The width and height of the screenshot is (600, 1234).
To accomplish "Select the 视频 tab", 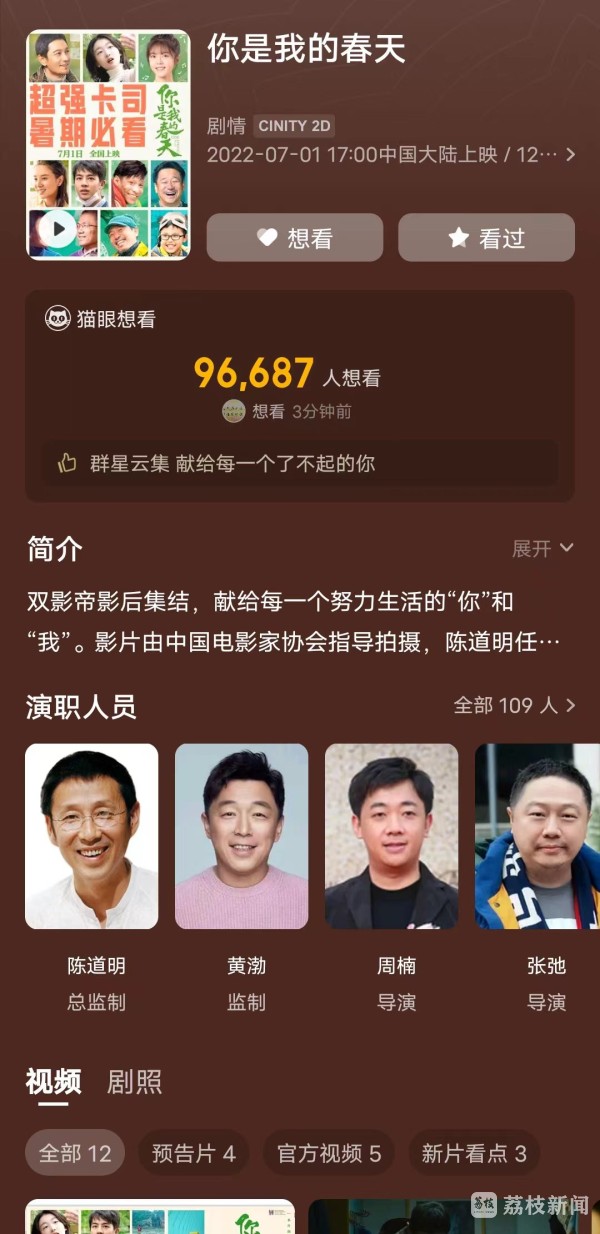I will click(53, 1082).
